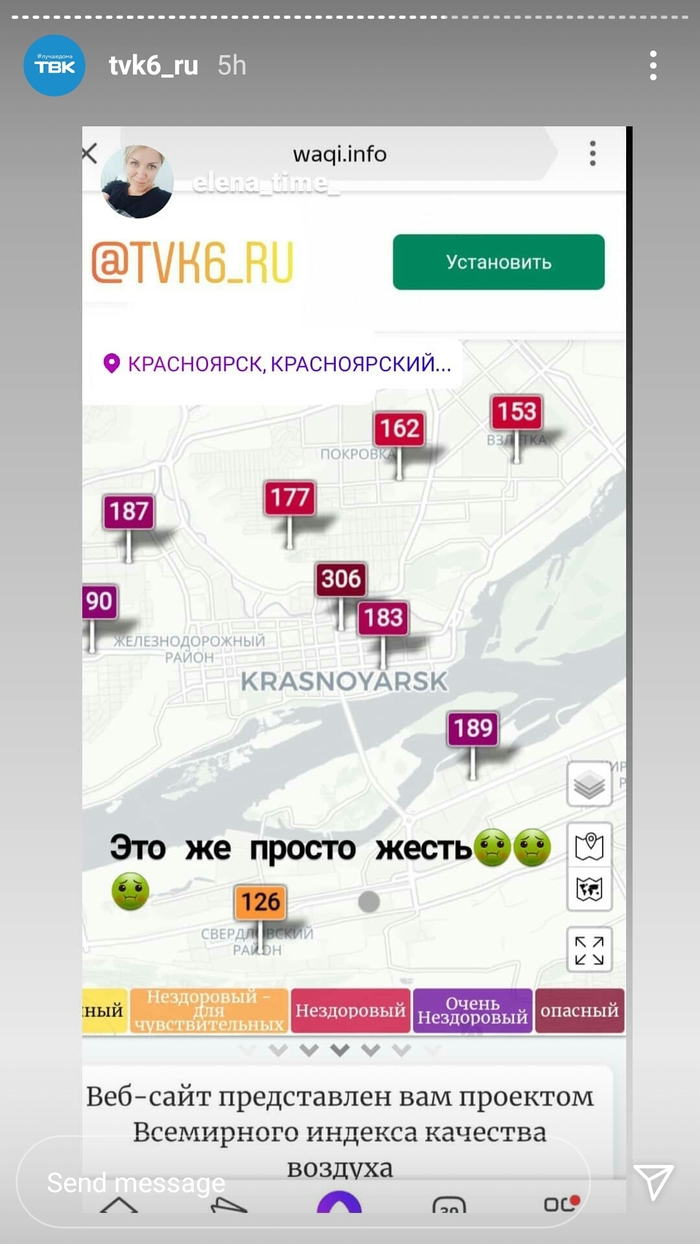Image resolution: width=700 pixels, height=1244 pixels.
Task: Open the @TVK6_RU mention sticker
Action: 192,263
